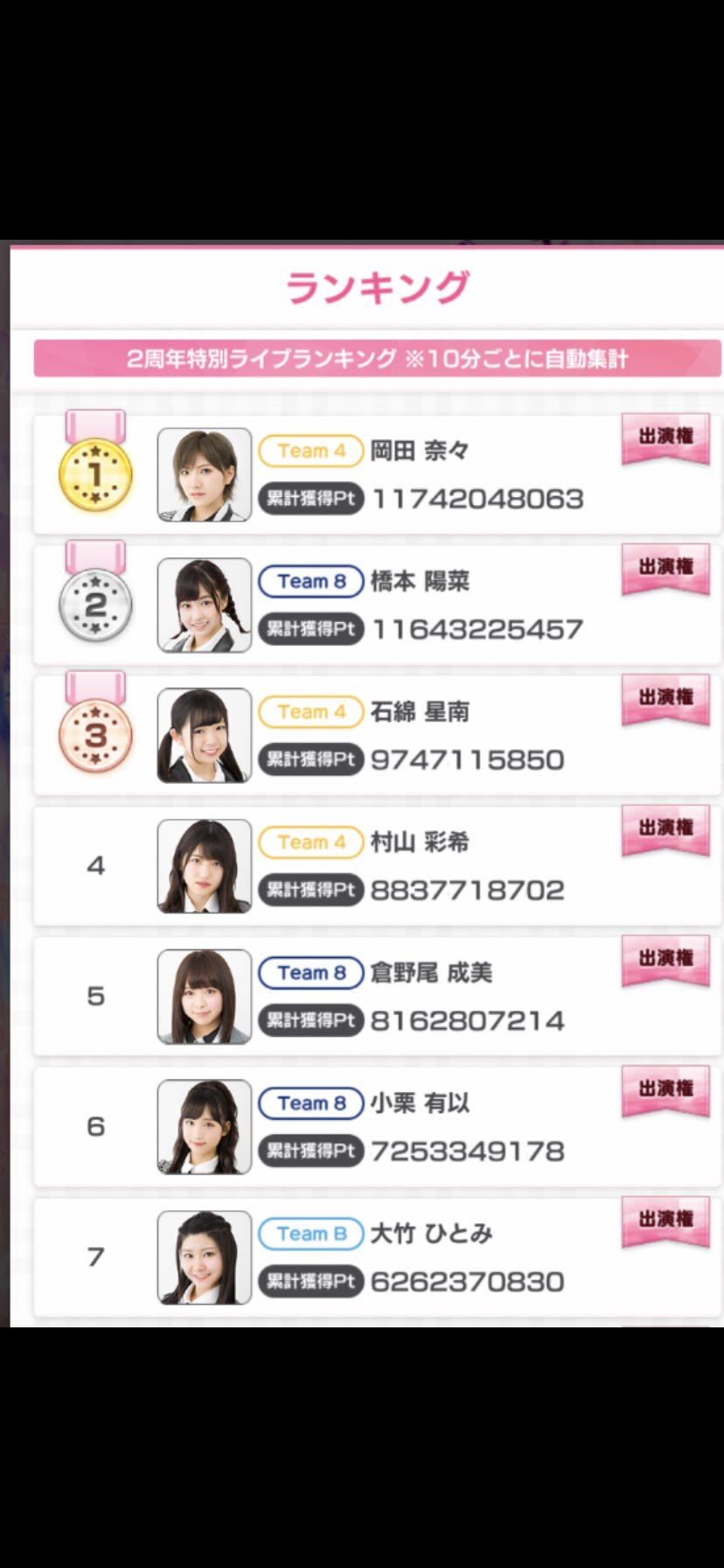
Task: Tap the 村山 彩希 ranking row
Action: [377, 865]
